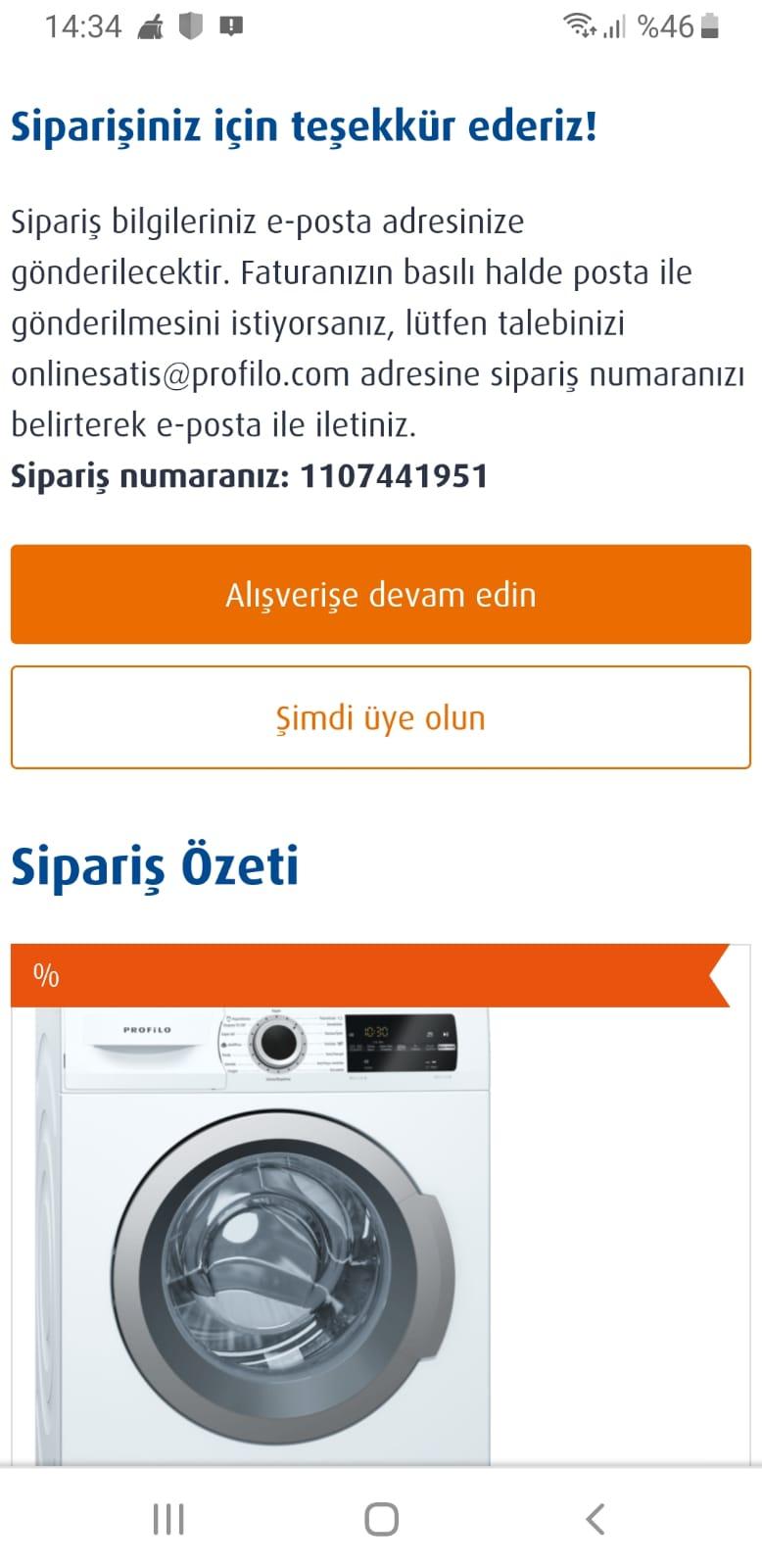Select the Şimdi üye olun button
Screen dimensions: 762x1568
[381, 717]
